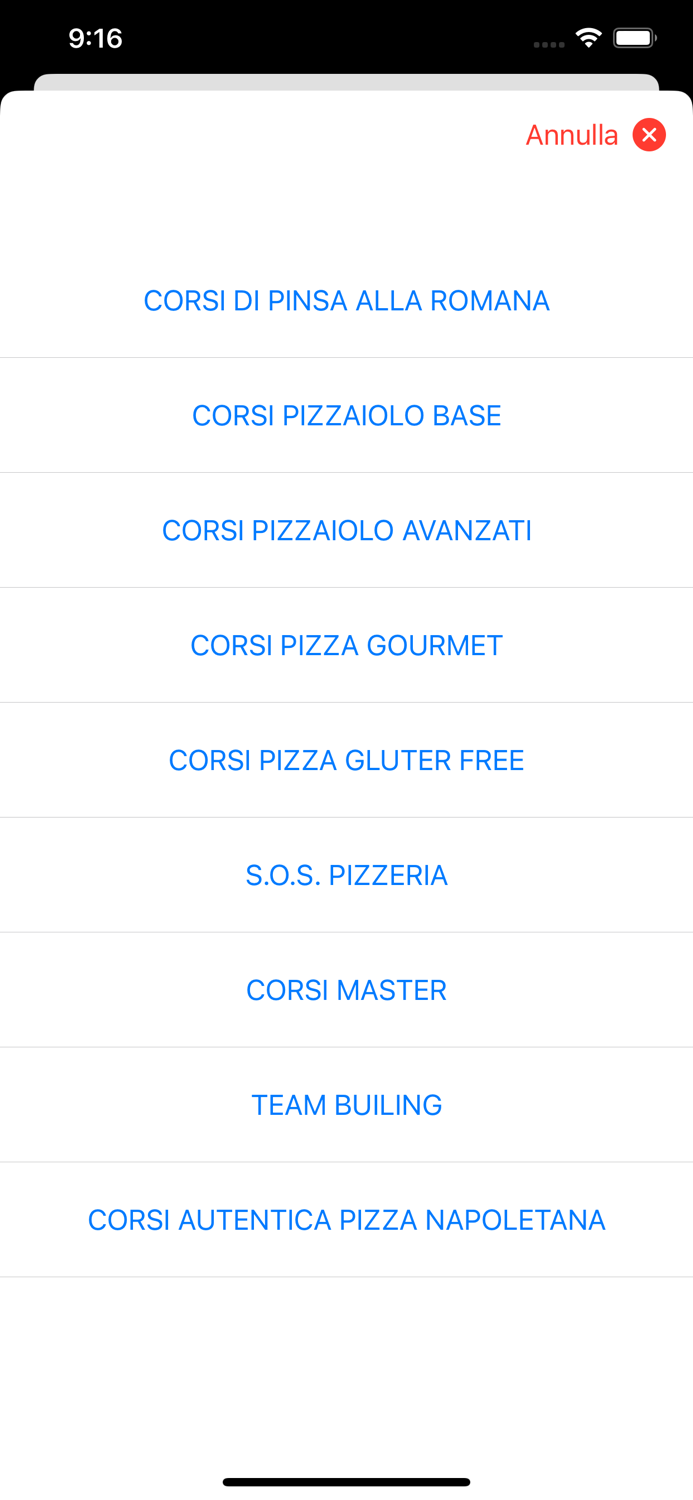Open CORSI PIZZA GOURMET
Image resolution: width=693 pixels, height=1500 pixels.
tap(346, 646)
